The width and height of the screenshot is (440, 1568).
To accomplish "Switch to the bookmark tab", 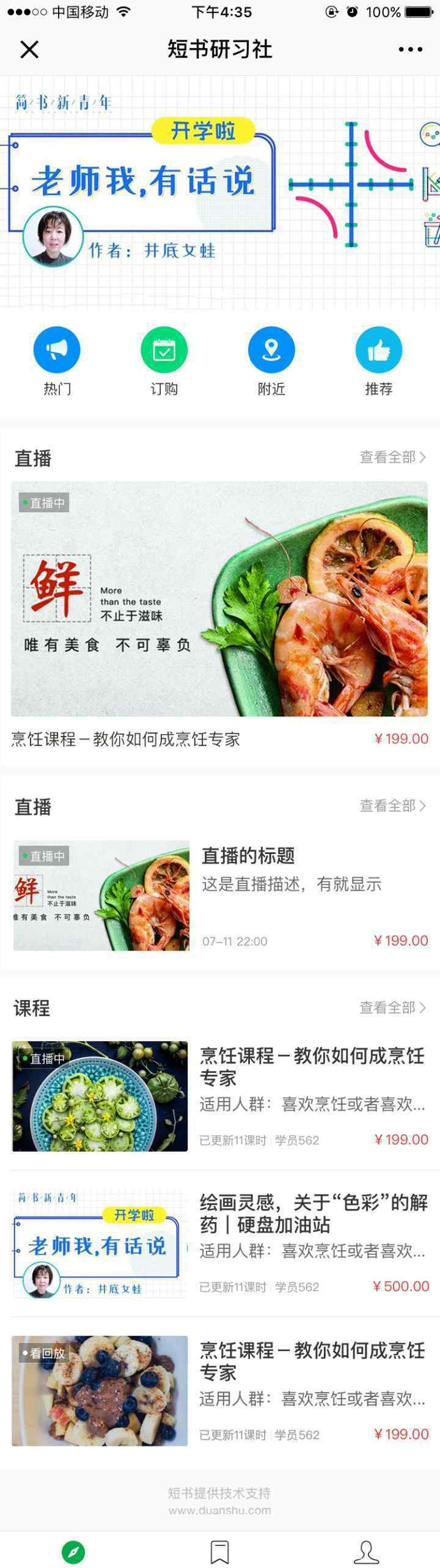I will [219, 1551].
